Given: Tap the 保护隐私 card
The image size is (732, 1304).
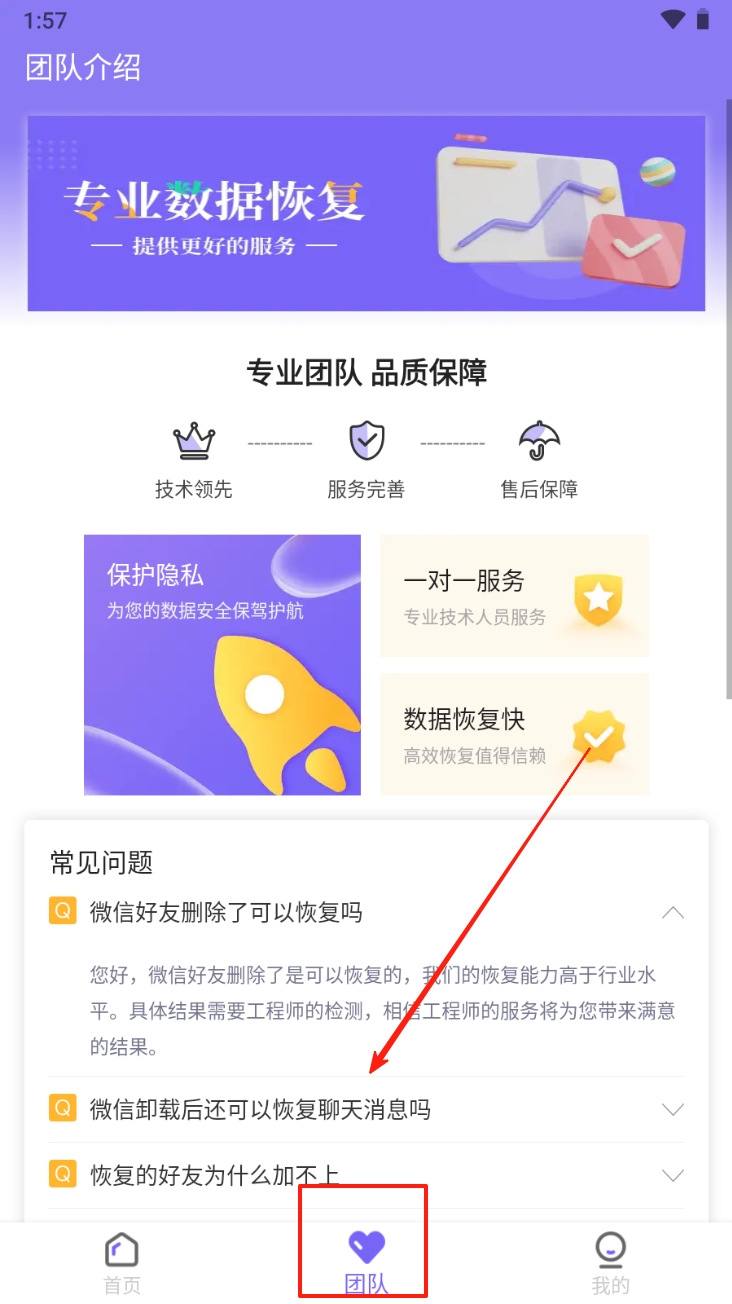Looking at the screenshot, I should [222, 665].
